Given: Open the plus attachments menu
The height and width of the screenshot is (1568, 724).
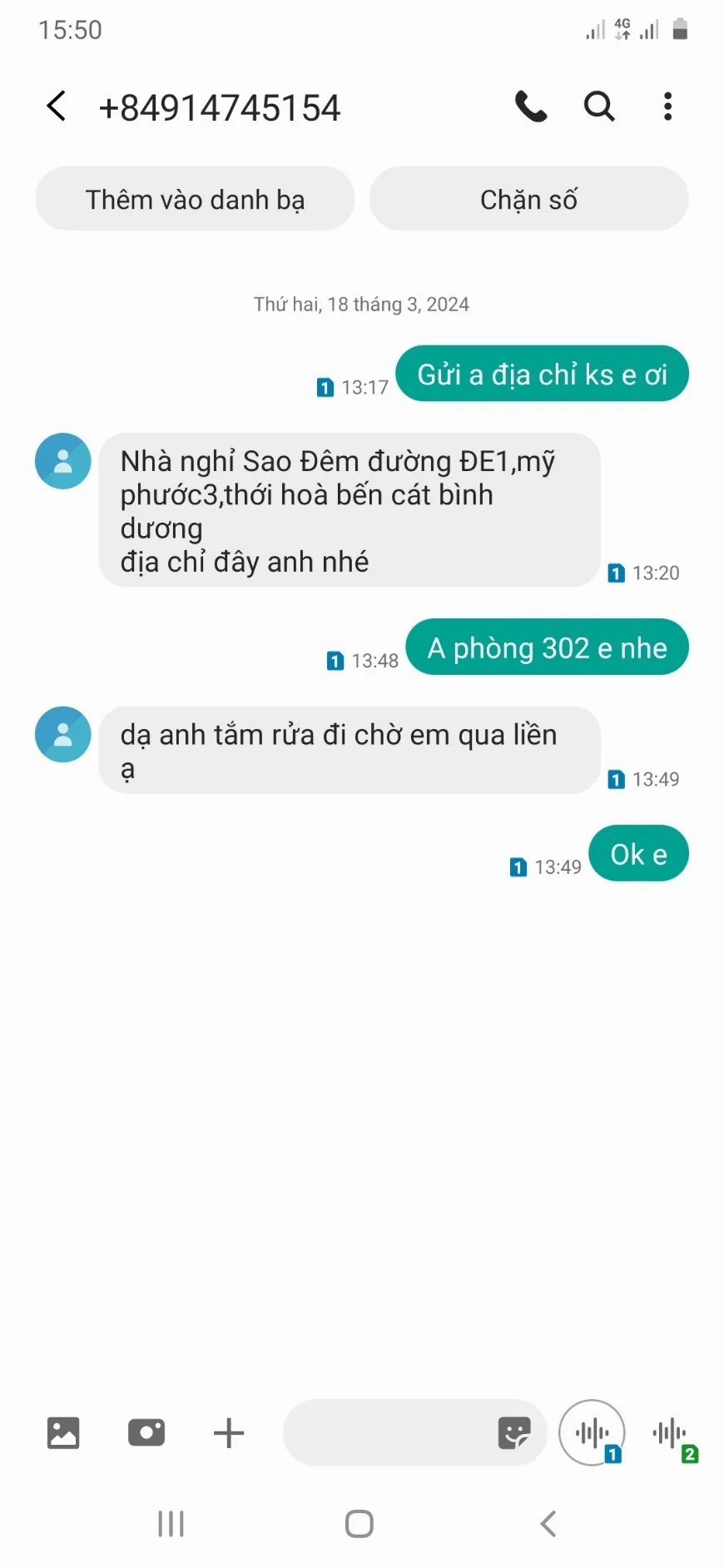Looking at the screenshot, I should click(228, 1433).
